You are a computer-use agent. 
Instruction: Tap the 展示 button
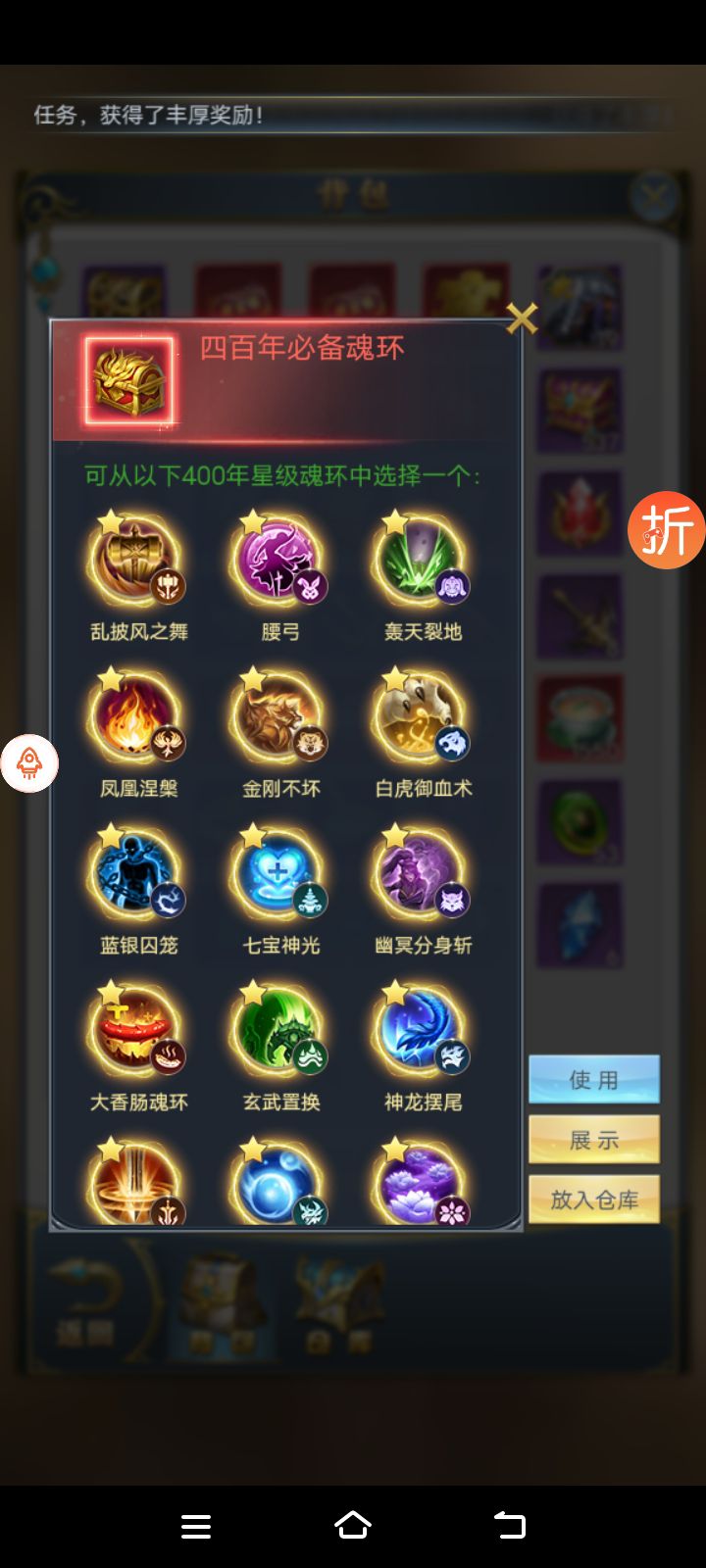(x=594, y=1140)
